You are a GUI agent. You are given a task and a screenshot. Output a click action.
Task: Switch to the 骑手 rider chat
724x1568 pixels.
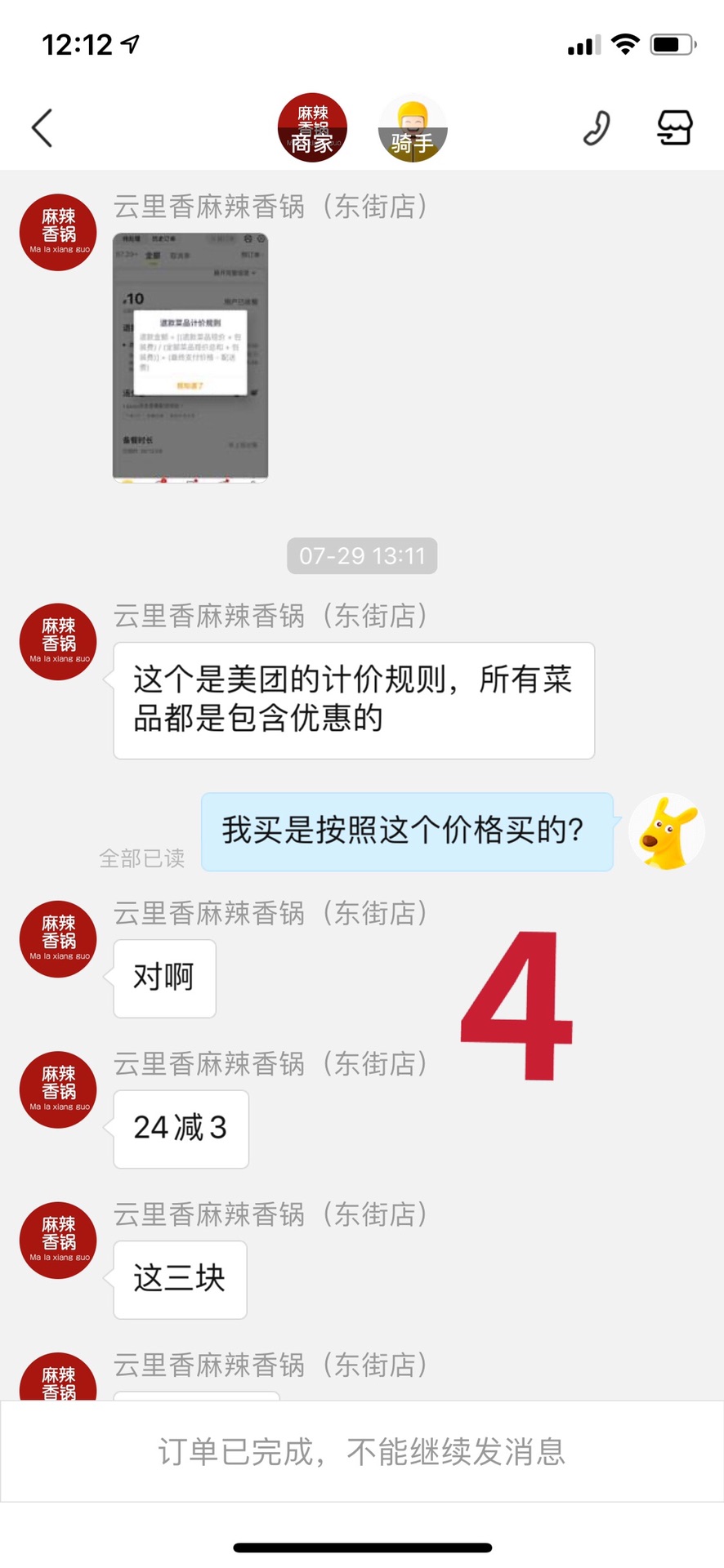pyautogui.click(x=413, y=128)
